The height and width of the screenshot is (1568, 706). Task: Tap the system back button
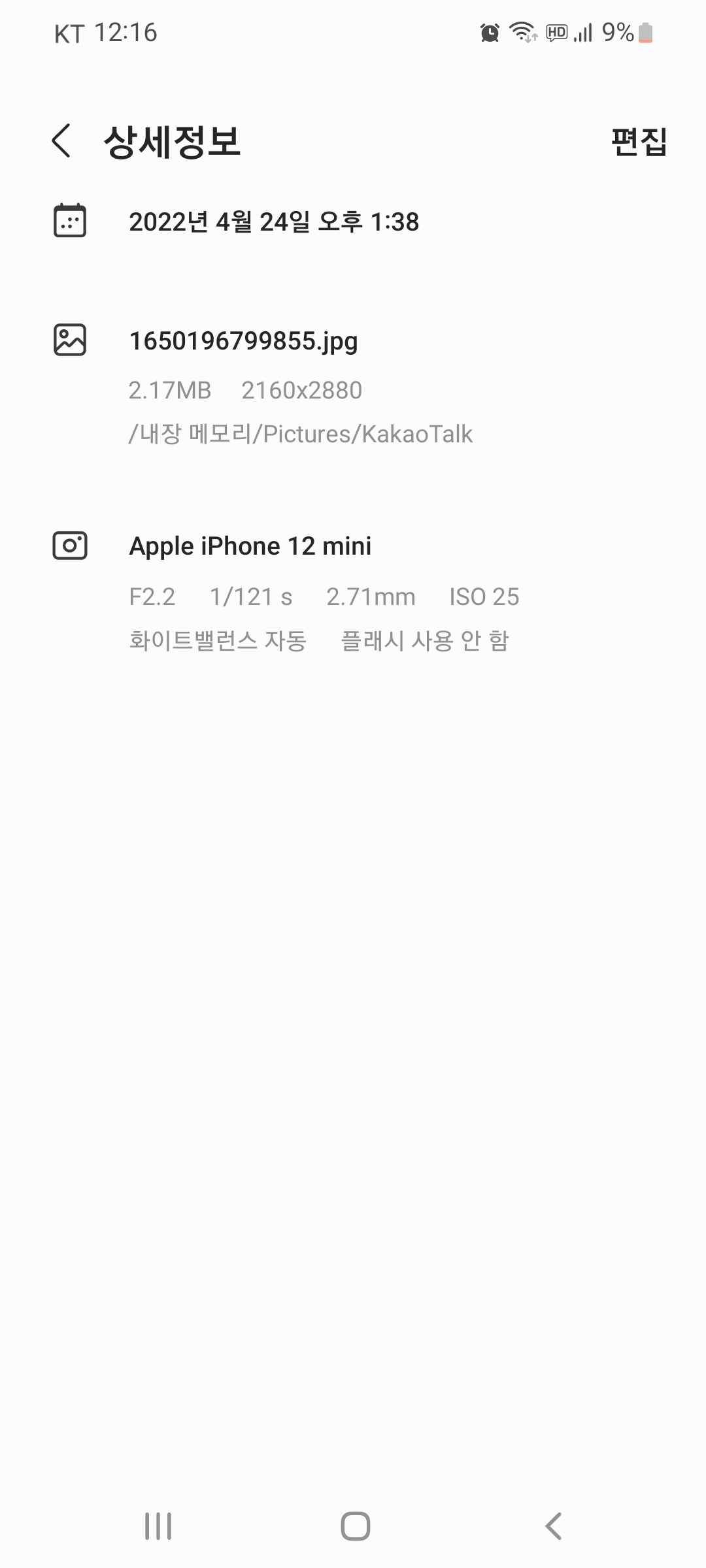tap(553, 1526)
